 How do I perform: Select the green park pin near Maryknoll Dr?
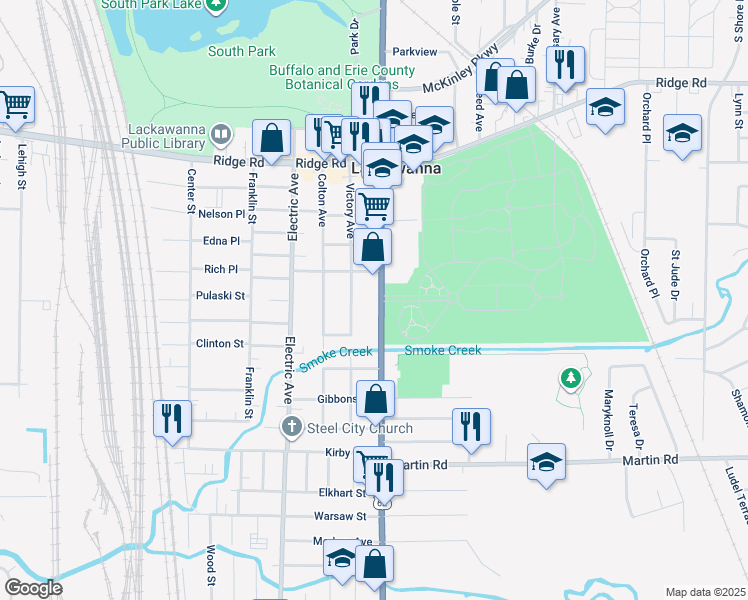[x=571, y=380]
